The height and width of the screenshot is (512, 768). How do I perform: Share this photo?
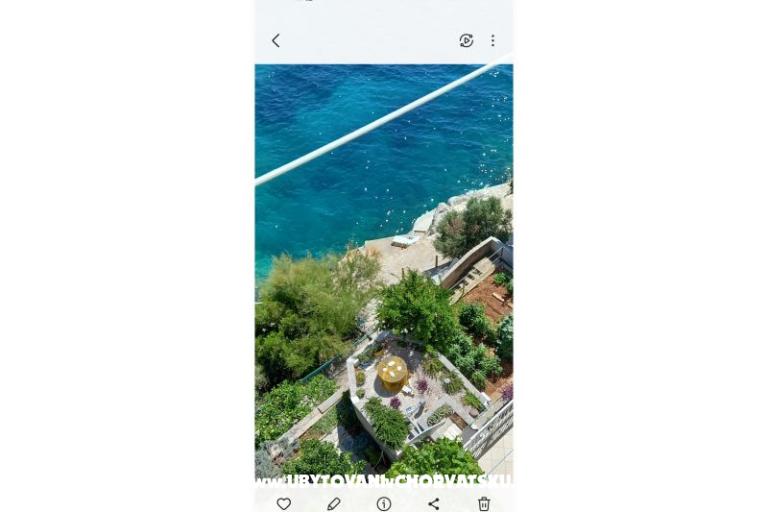434,504
